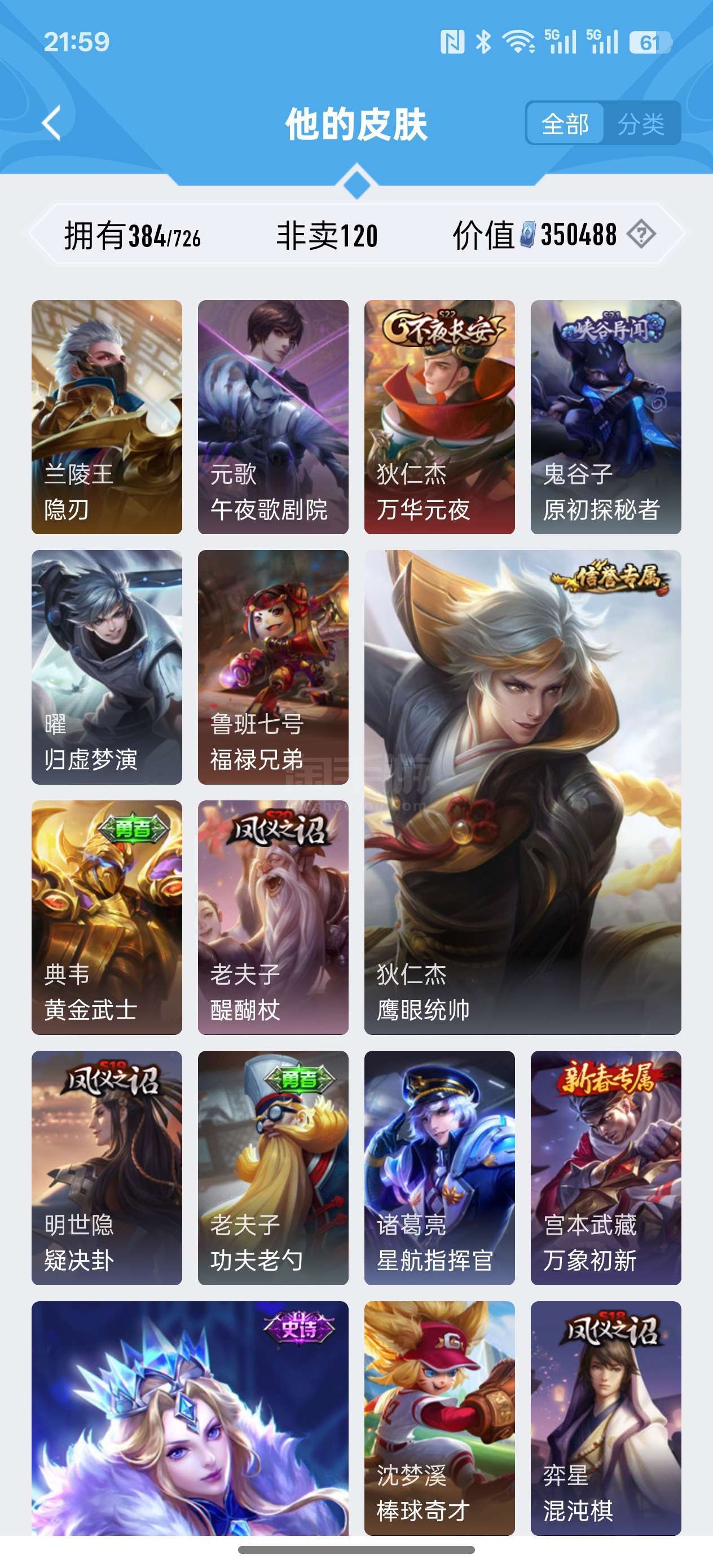Open 鲁班七号 福禄兄弟 skin card
This screenshot has height=1568, width=713.
coord(273,667)
